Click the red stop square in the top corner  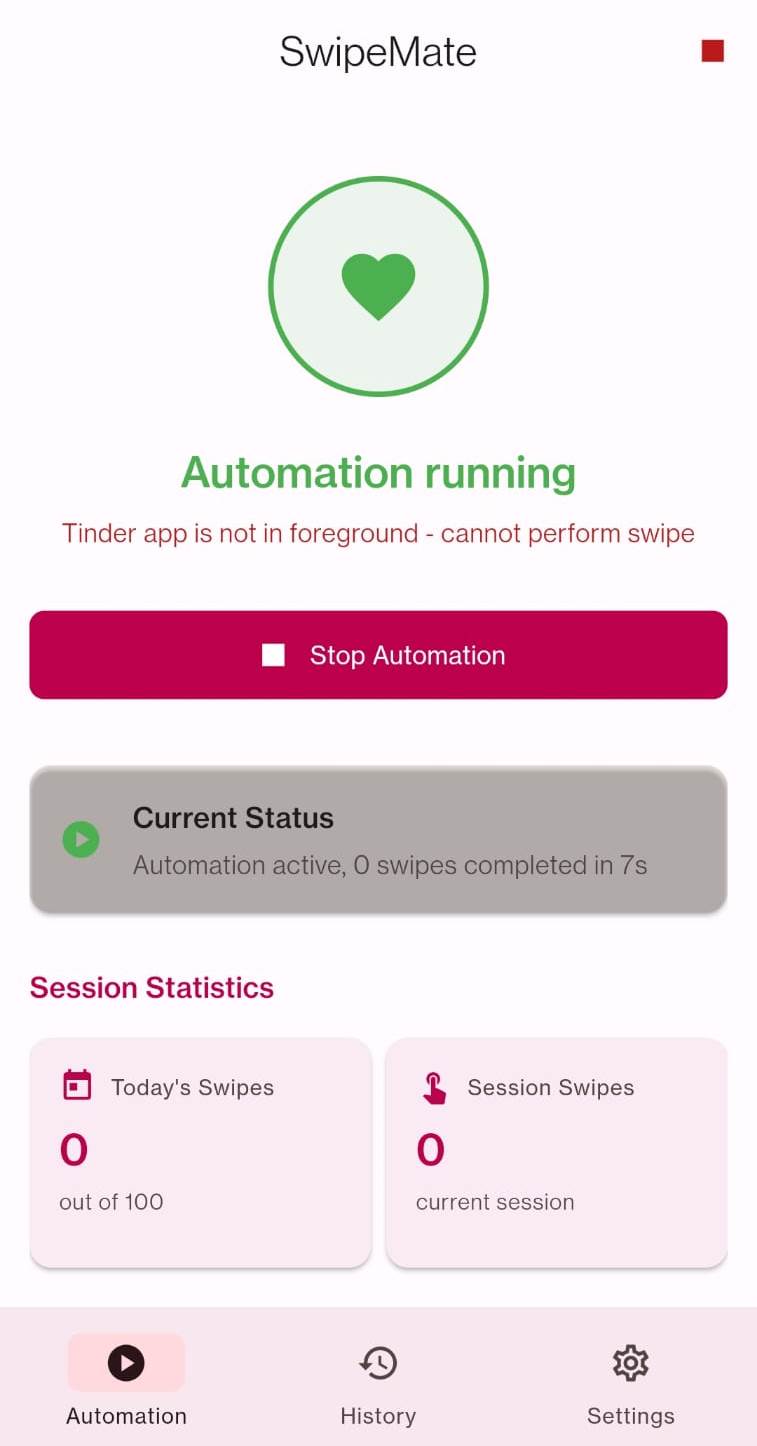(712, 50)
